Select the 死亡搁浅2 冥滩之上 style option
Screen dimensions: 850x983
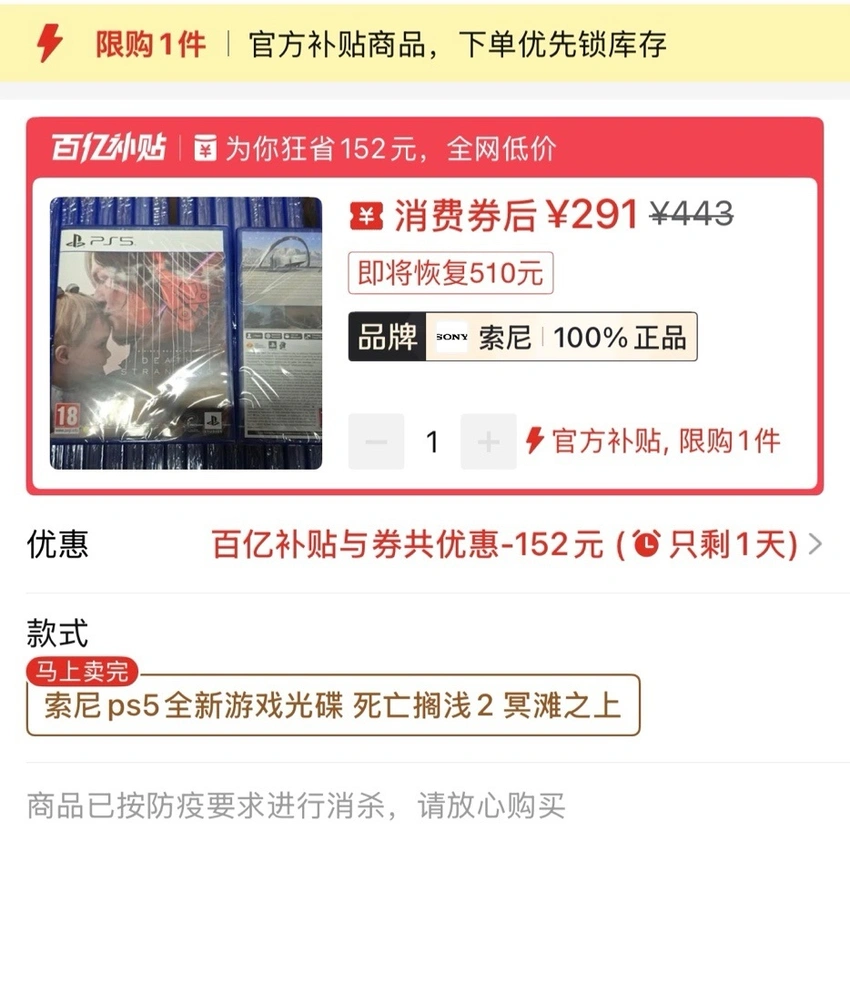click(x=332, y=706)
